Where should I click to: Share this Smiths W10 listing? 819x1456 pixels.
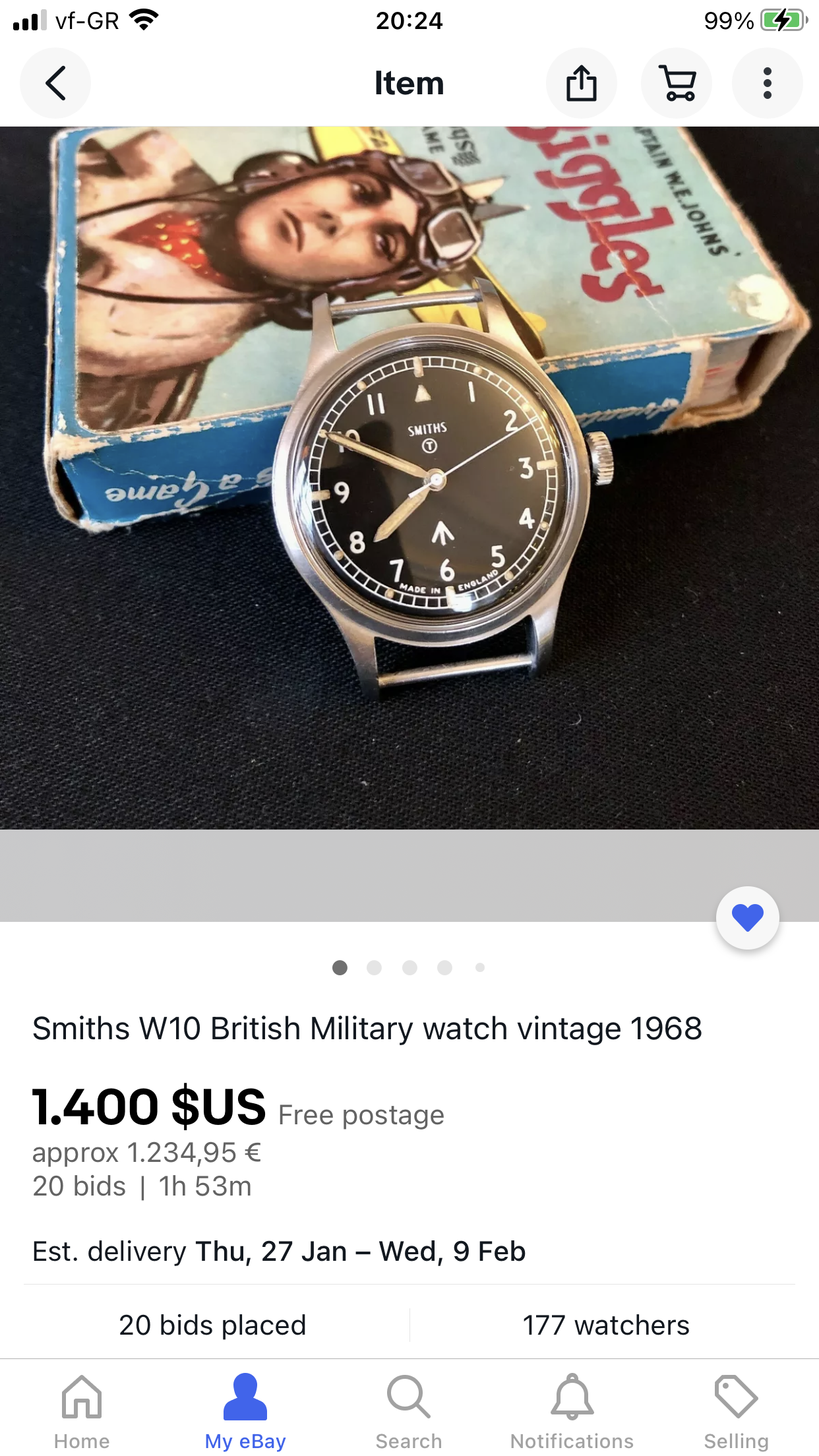(581, 83)
